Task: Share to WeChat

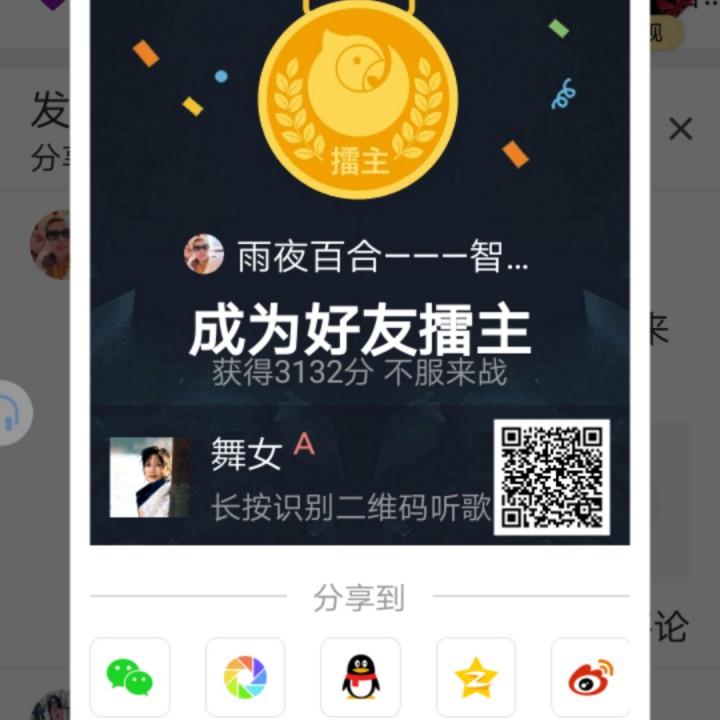Action: tap(130, 677)
